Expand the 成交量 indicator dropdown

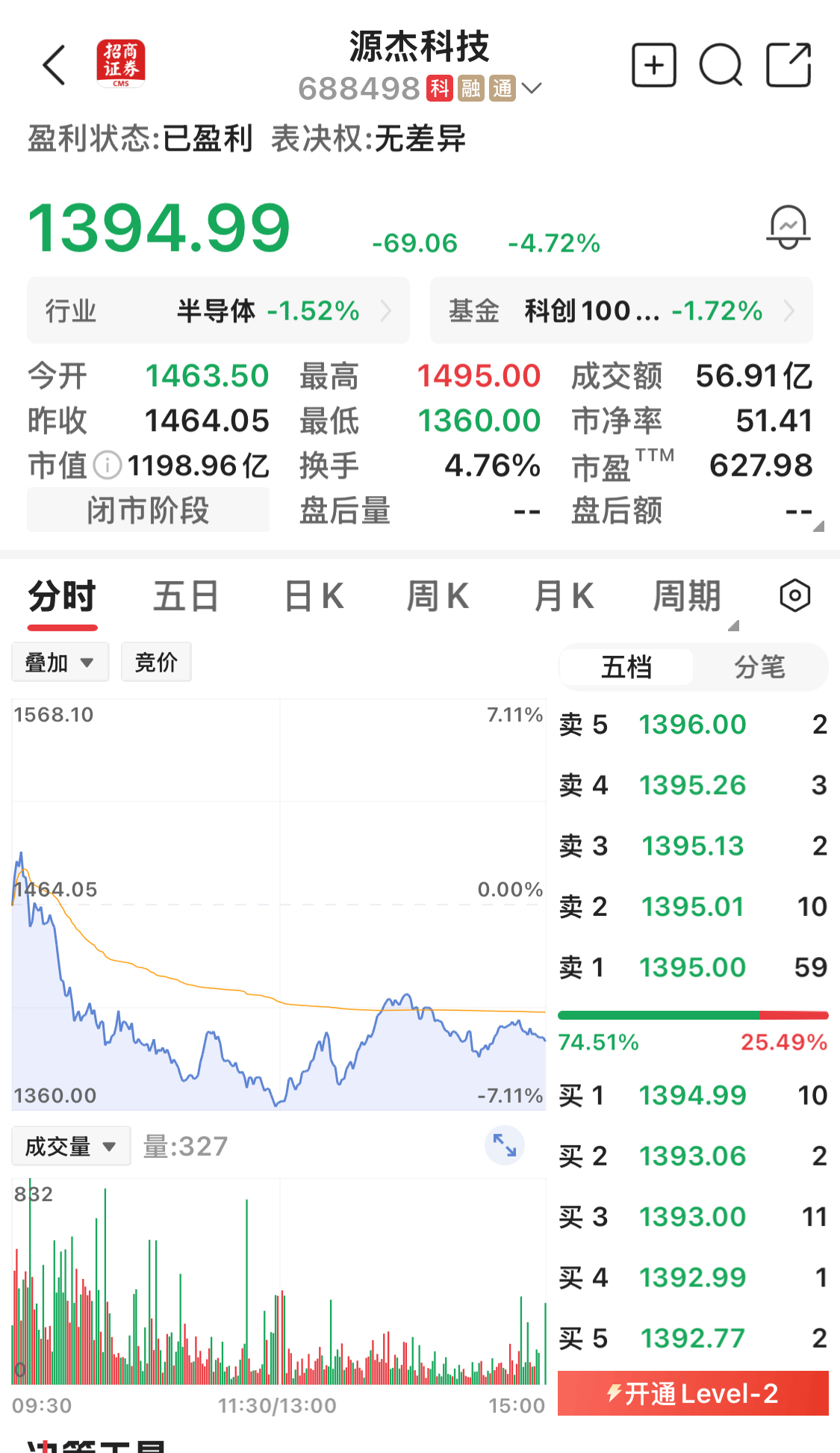(71, 1146)
